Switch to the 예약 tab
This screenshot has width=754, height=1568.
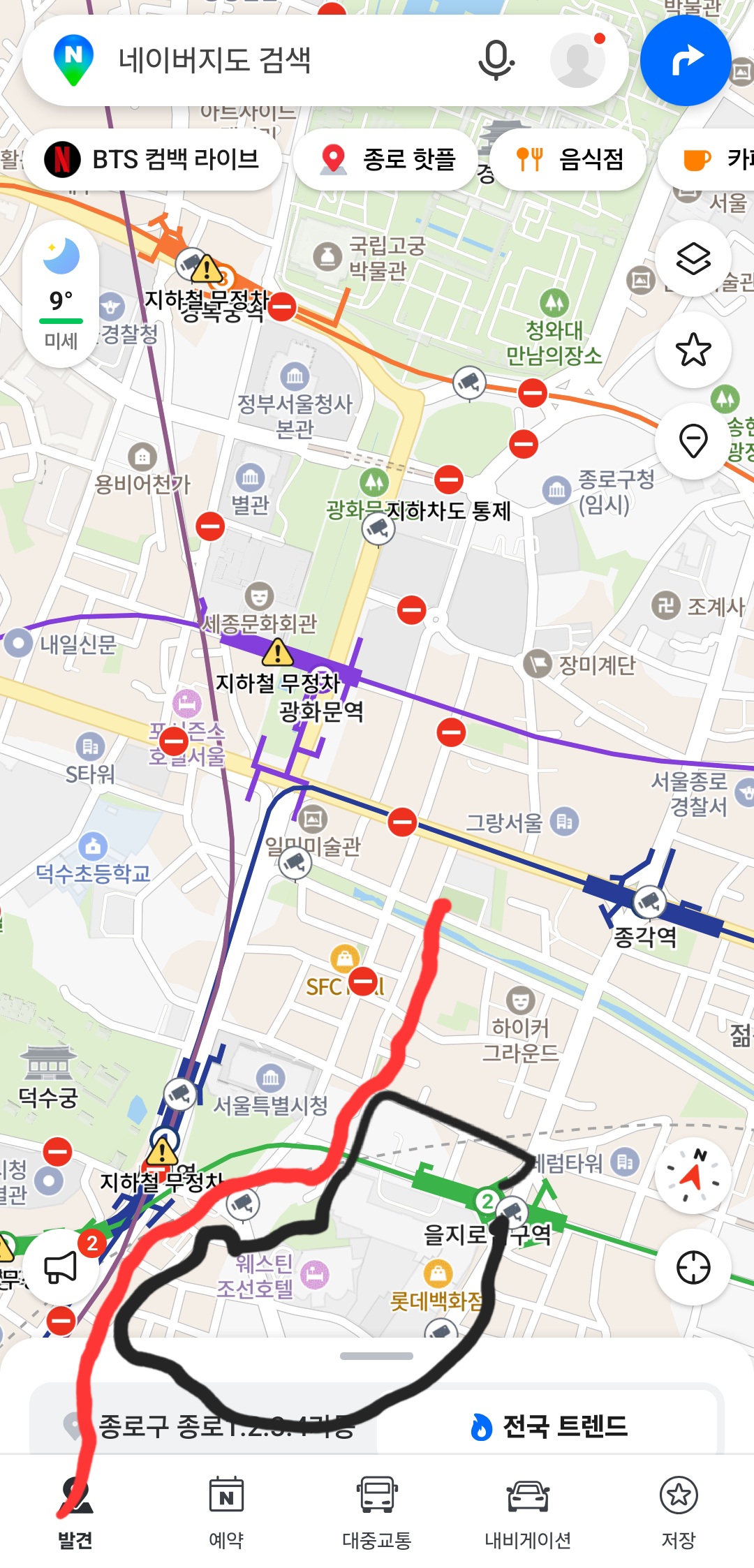point(226,1512)
